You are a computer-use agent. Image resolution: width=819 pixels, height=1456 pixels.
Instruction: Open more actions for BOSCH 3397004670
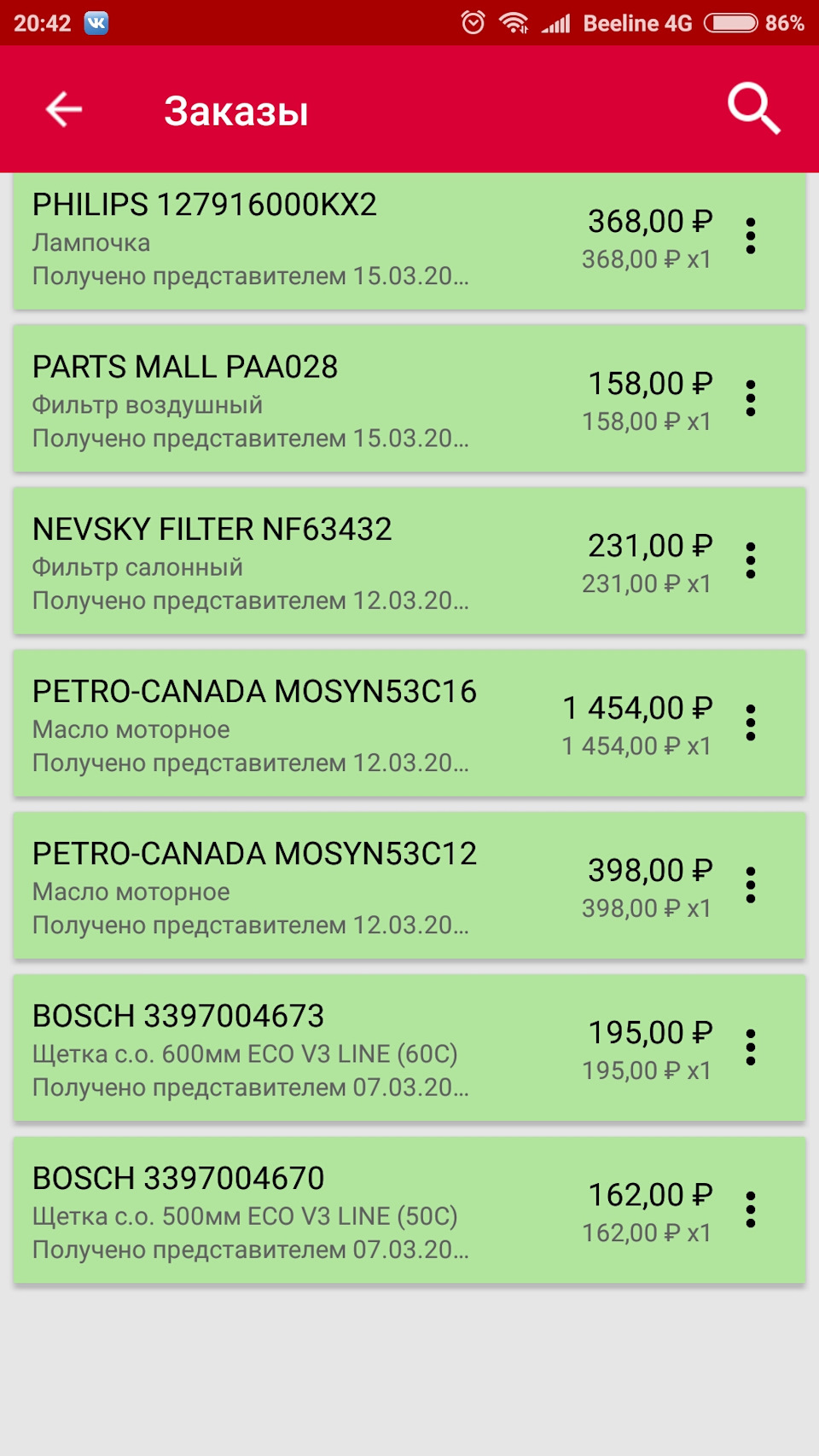tap(751, 1209)
